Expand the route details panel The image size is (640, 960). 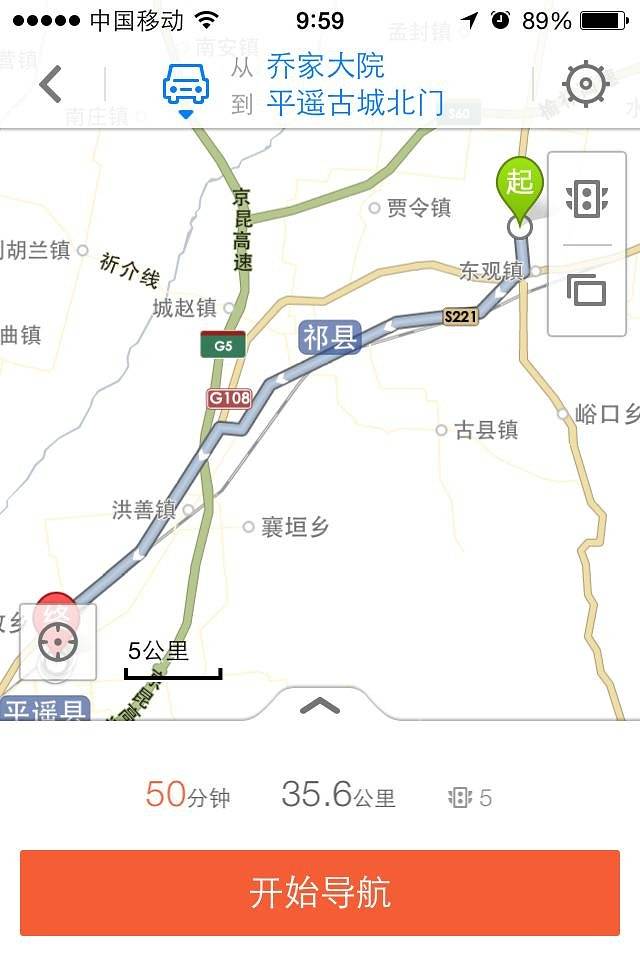320,706
